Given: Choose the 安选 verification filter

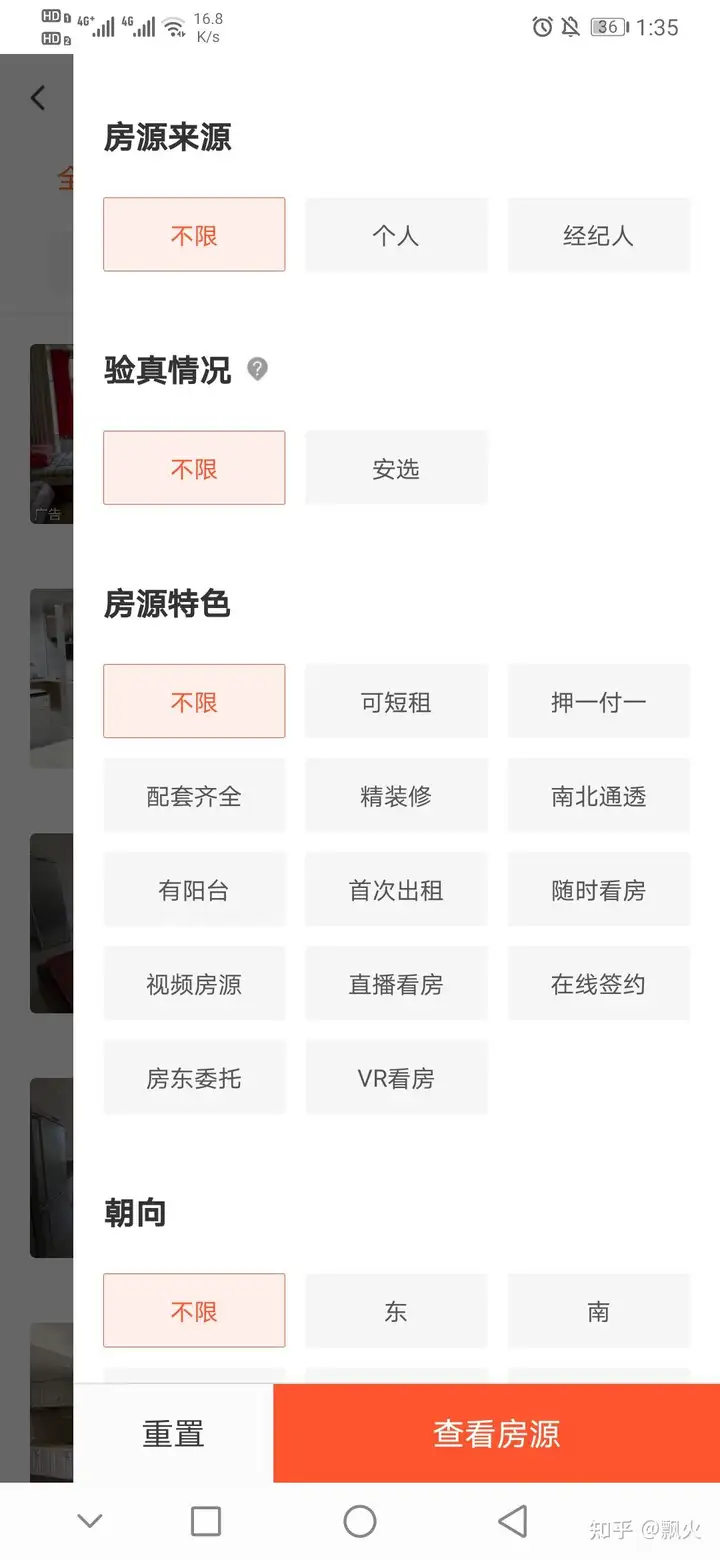Looking at the screenshot, I should 396,468.
